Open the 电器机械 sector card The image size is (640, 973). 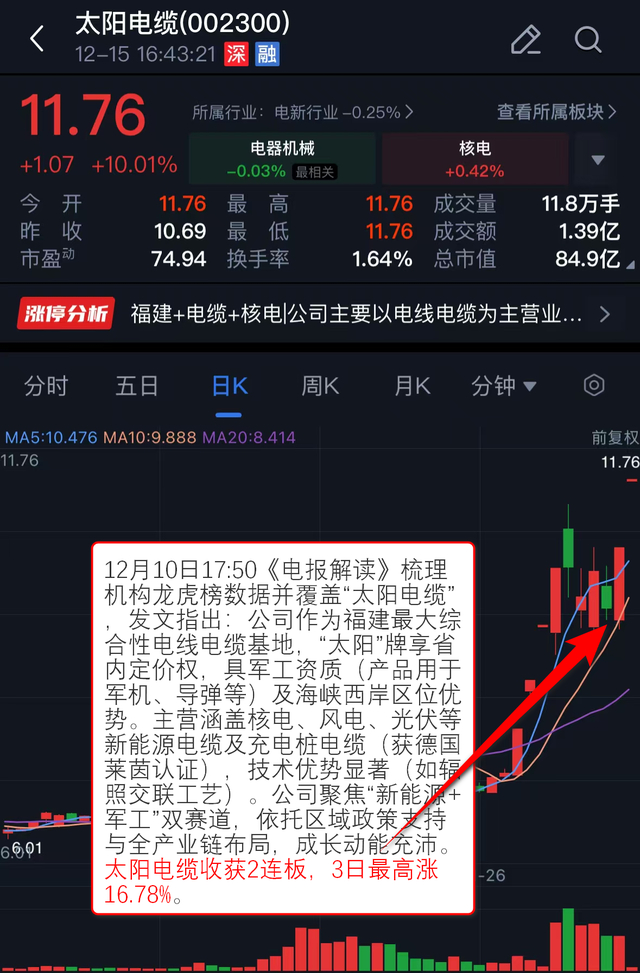(x=282, y=159)
